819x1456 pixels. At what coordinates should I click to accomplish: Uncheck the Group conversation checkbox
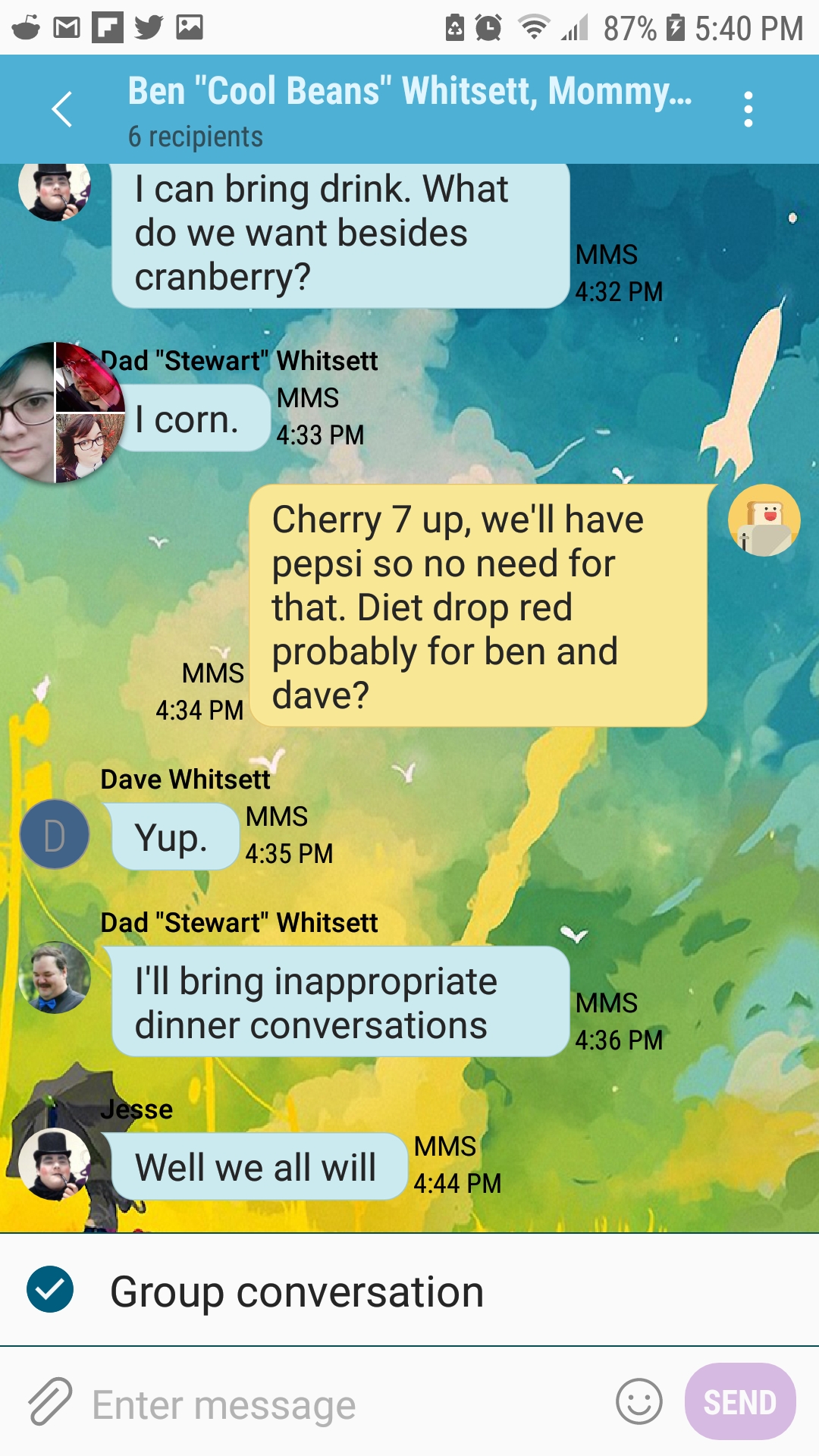(x=50, y=1290)
